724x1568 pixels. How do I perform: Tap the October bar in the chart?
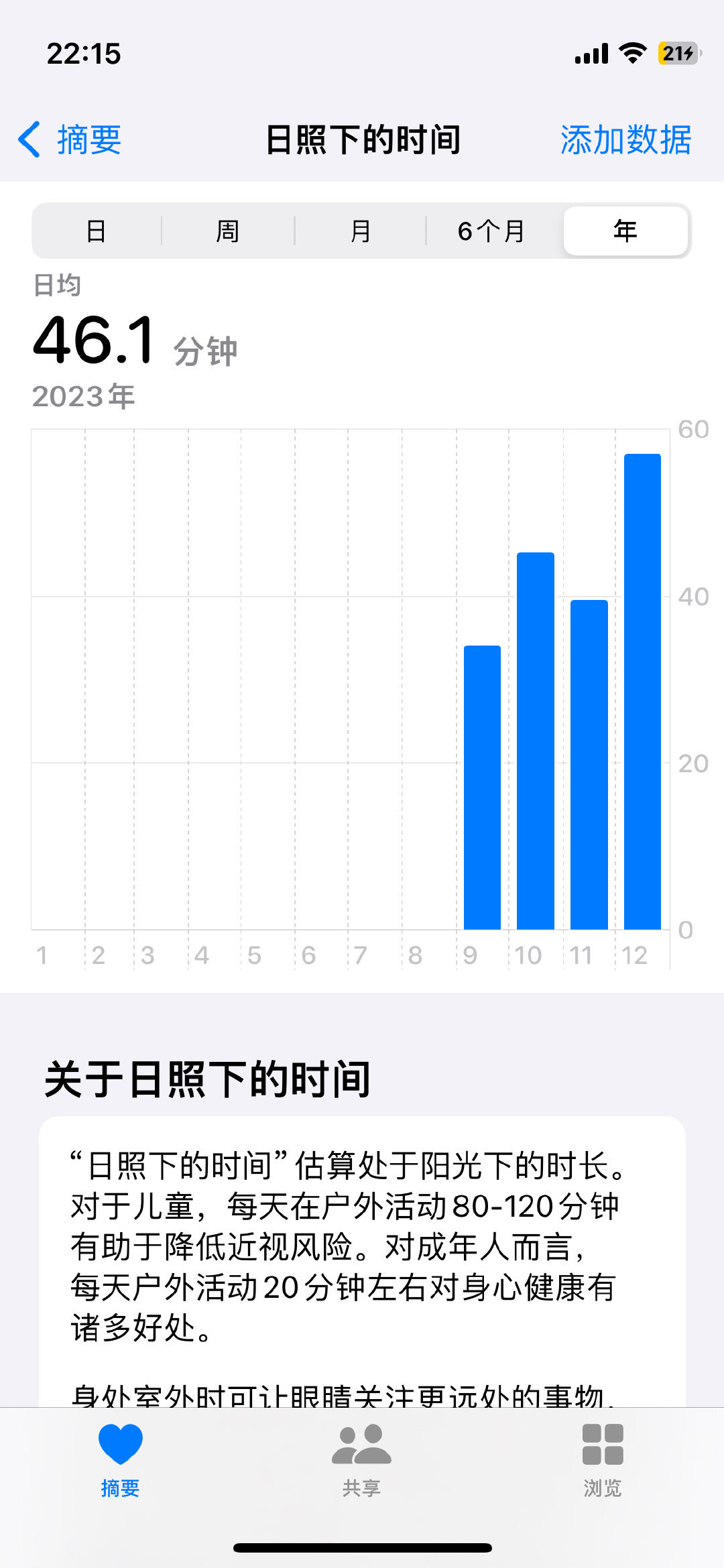[536, 741]
